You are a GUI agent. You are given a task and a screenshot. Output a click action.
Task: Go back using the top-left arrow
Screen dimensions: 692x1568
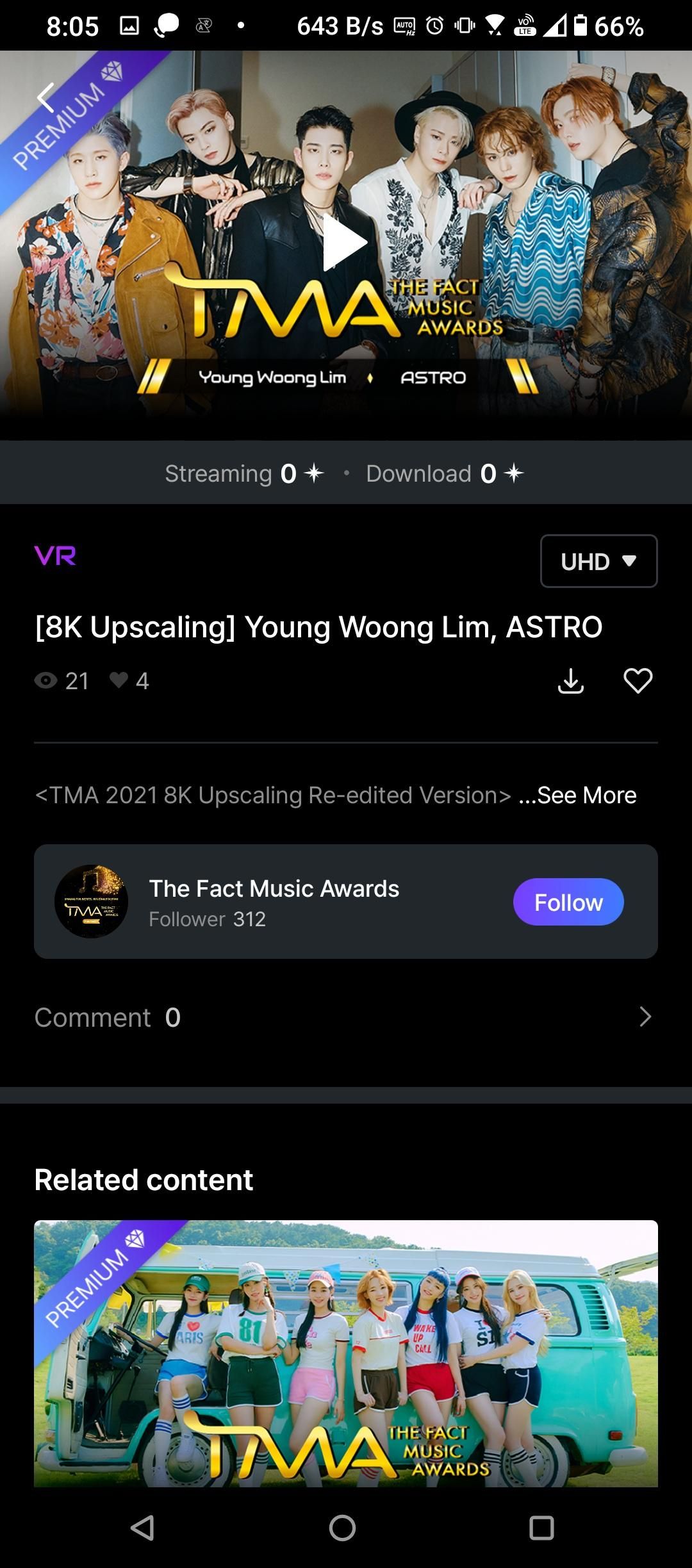click(45, 97)
